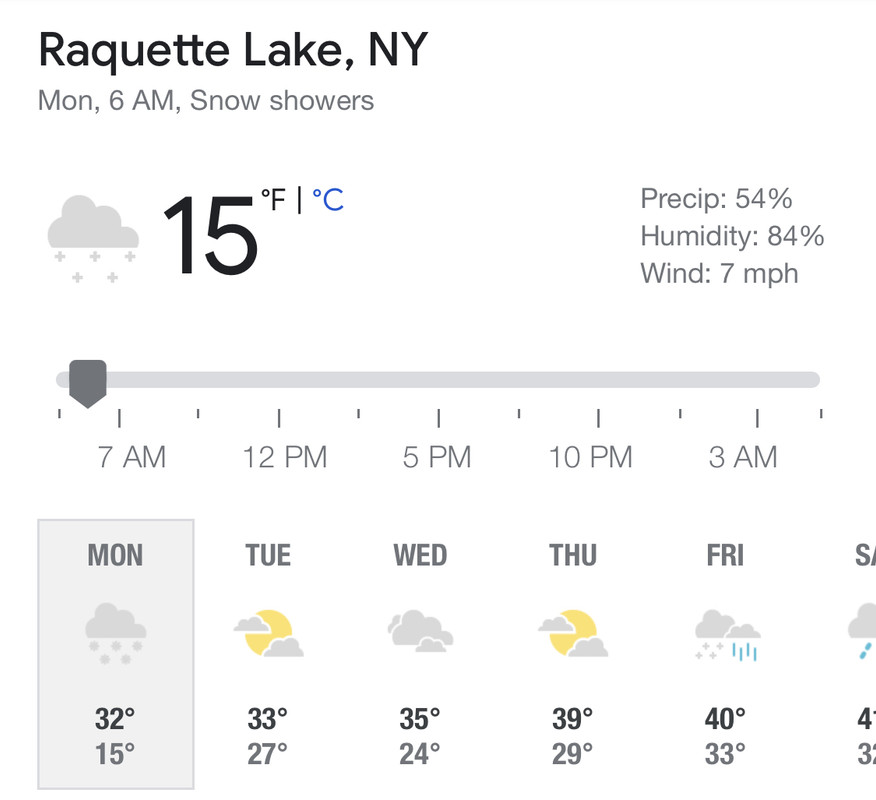Image resolution: width=876 pixels, height=800 pixels.
Task: Open Friday's forecast
Action: pos(726,654)
